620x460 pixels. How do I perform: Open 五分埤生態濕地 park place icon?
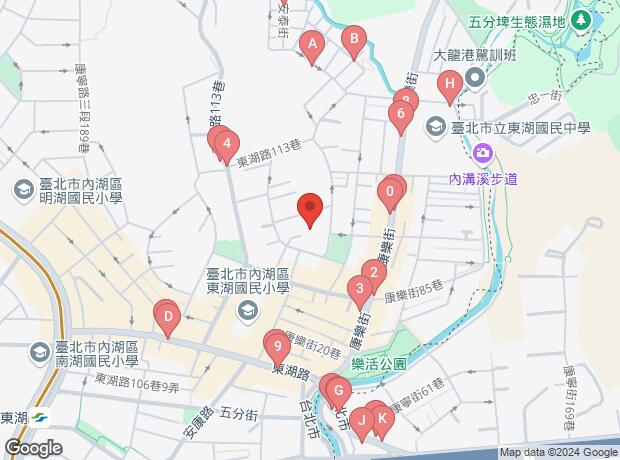coord(580,20)
